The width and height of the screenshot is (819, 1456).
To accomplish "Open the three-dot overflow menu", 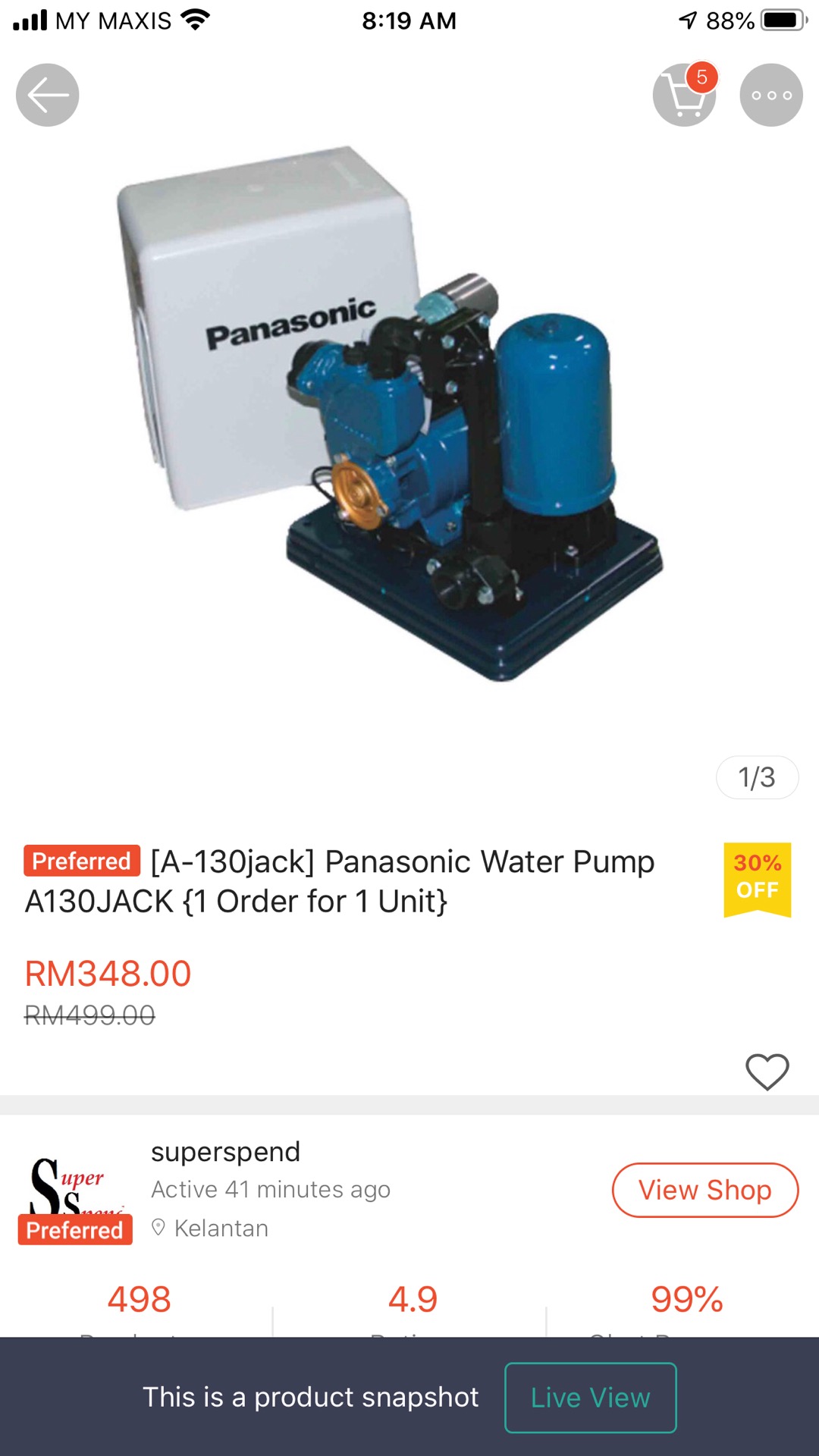I will (771, 96).
